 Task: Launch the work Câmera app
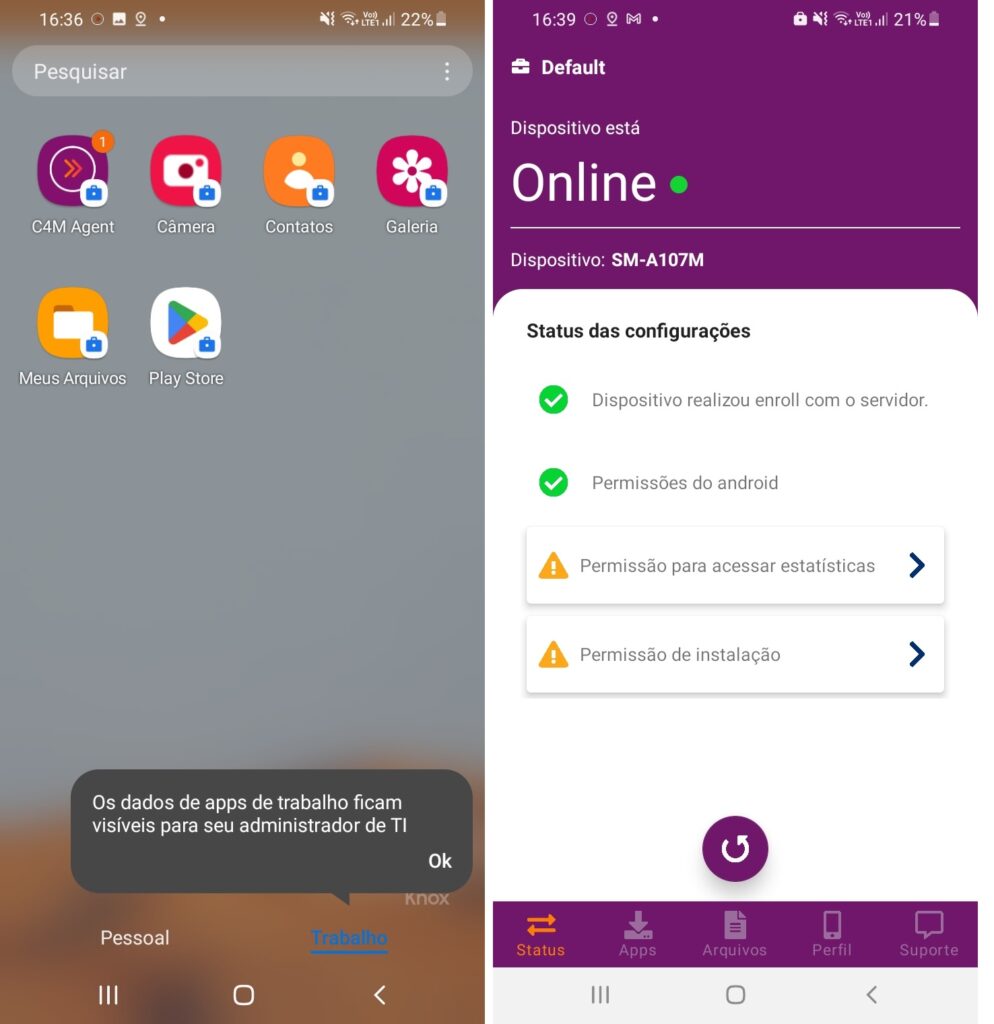coord(186,172)
